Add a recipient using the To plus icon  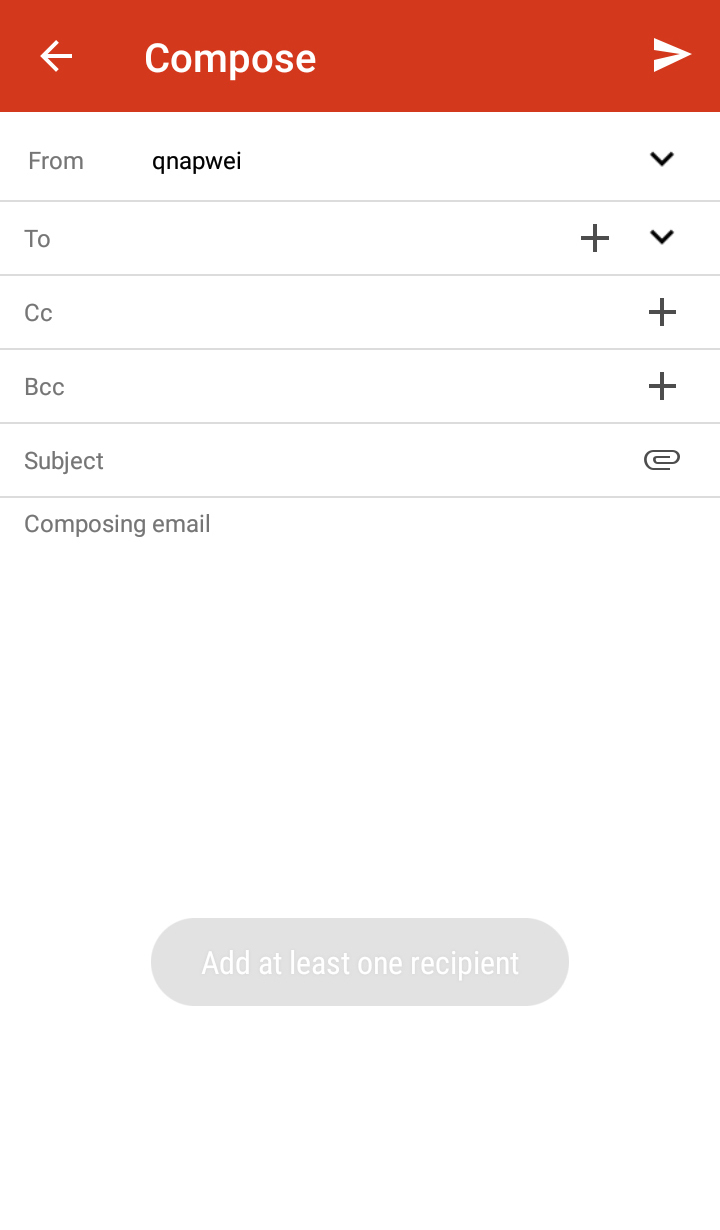click(595, 238)
